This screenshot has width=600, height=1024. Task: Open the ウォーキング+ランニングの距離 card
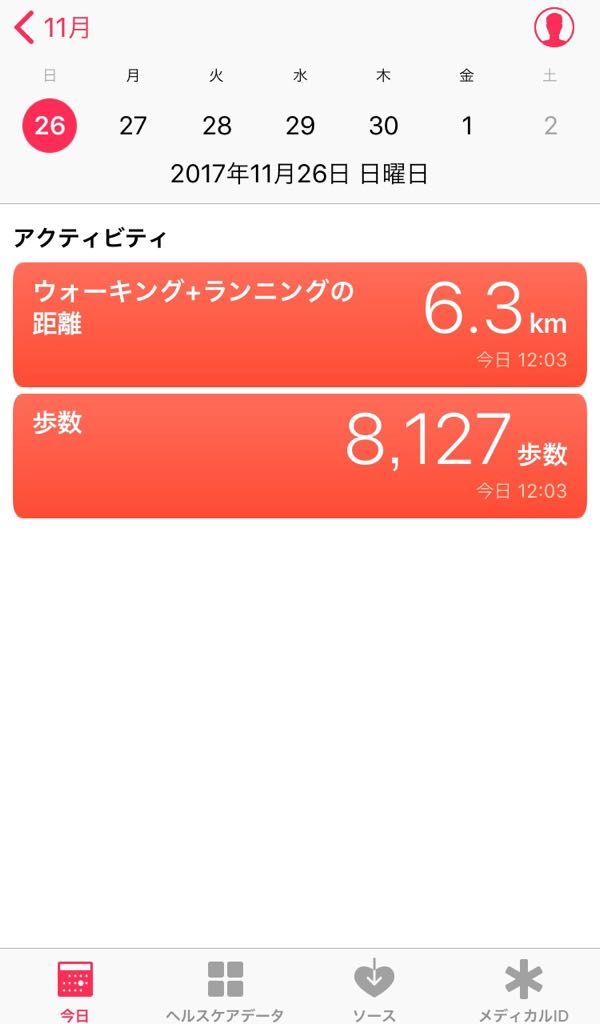tap(300, 324)
